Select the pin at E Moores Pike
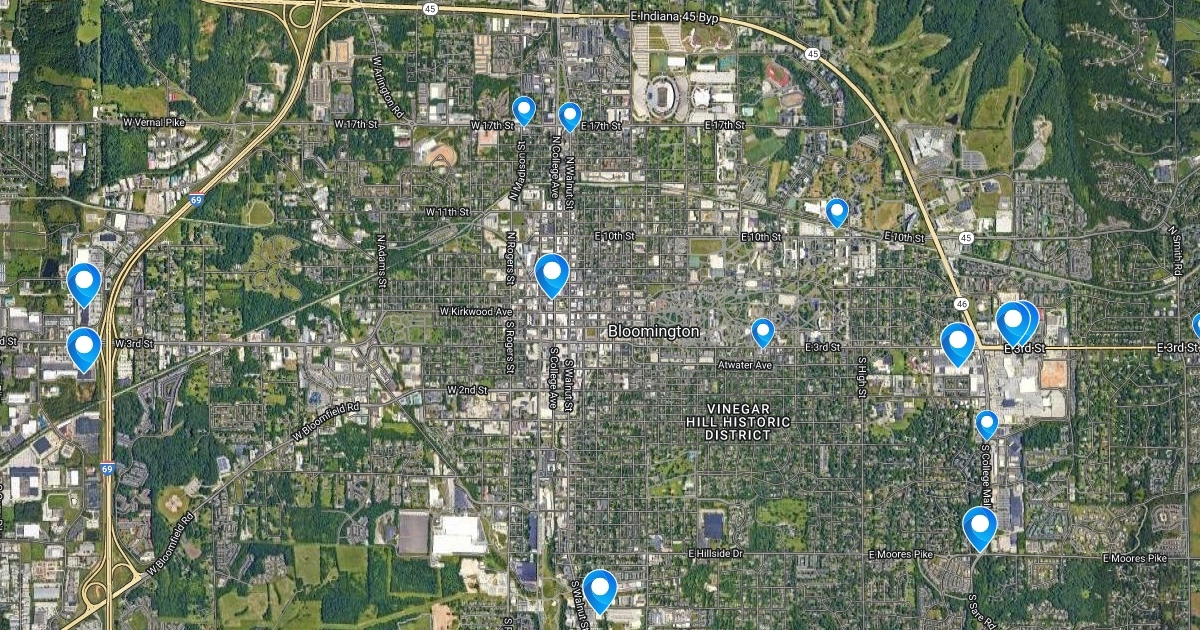Screen dimensions: 1200x630 tap(979, 526)
